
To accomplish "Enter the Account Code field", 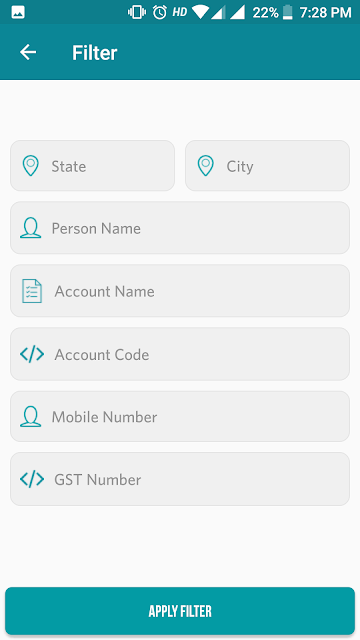I will [x=180, y=354].
